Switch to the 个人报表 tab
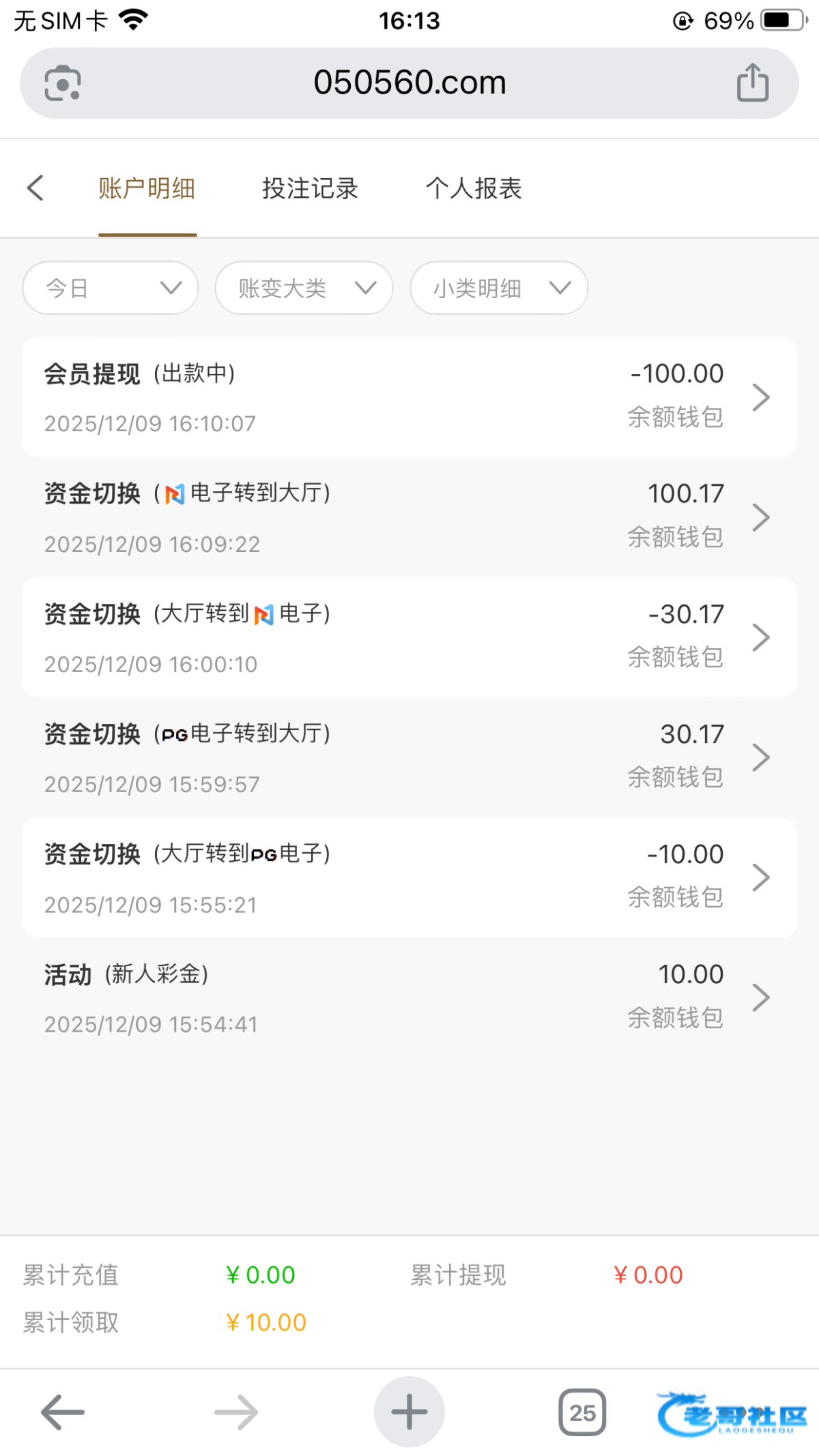 click(474, 188)
